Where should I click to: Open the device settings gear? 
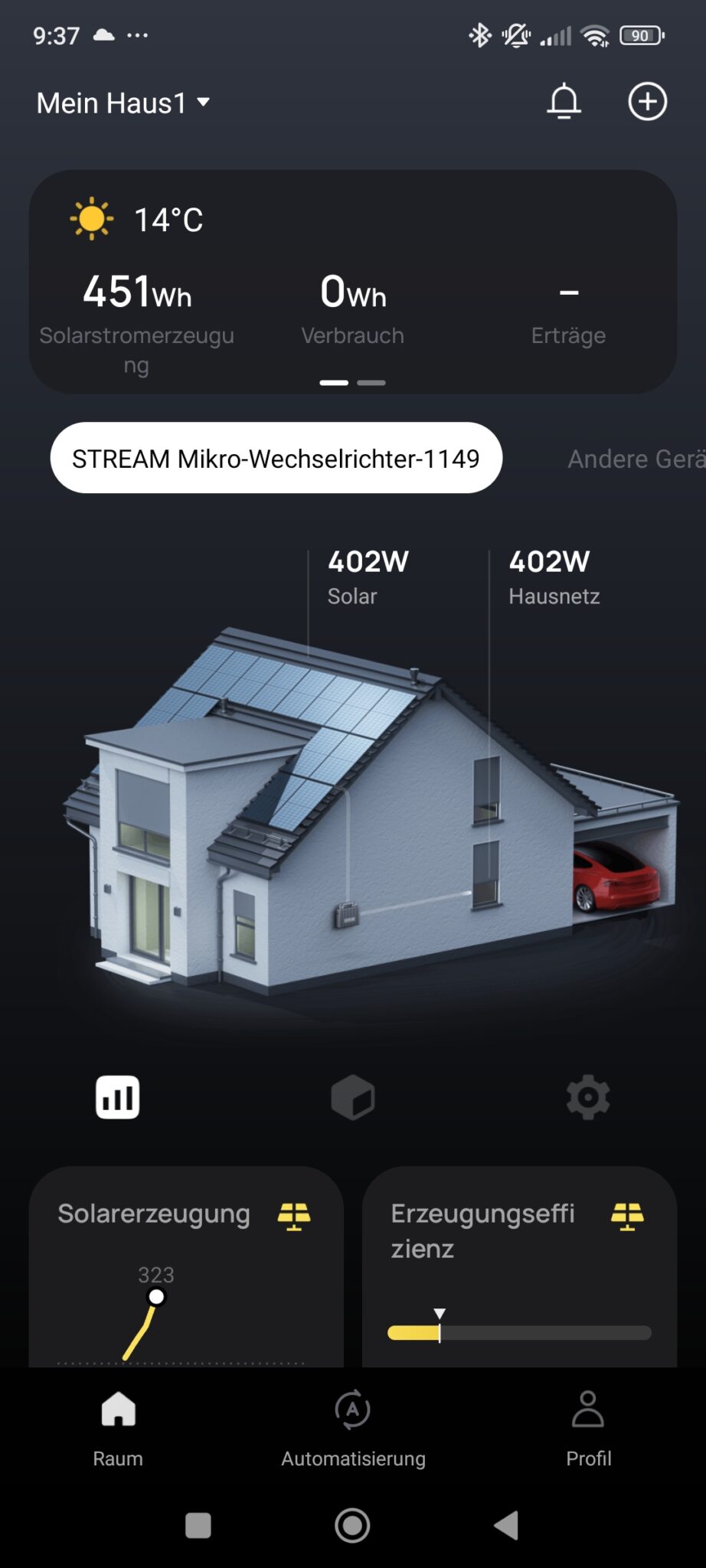click(587, 1097)
